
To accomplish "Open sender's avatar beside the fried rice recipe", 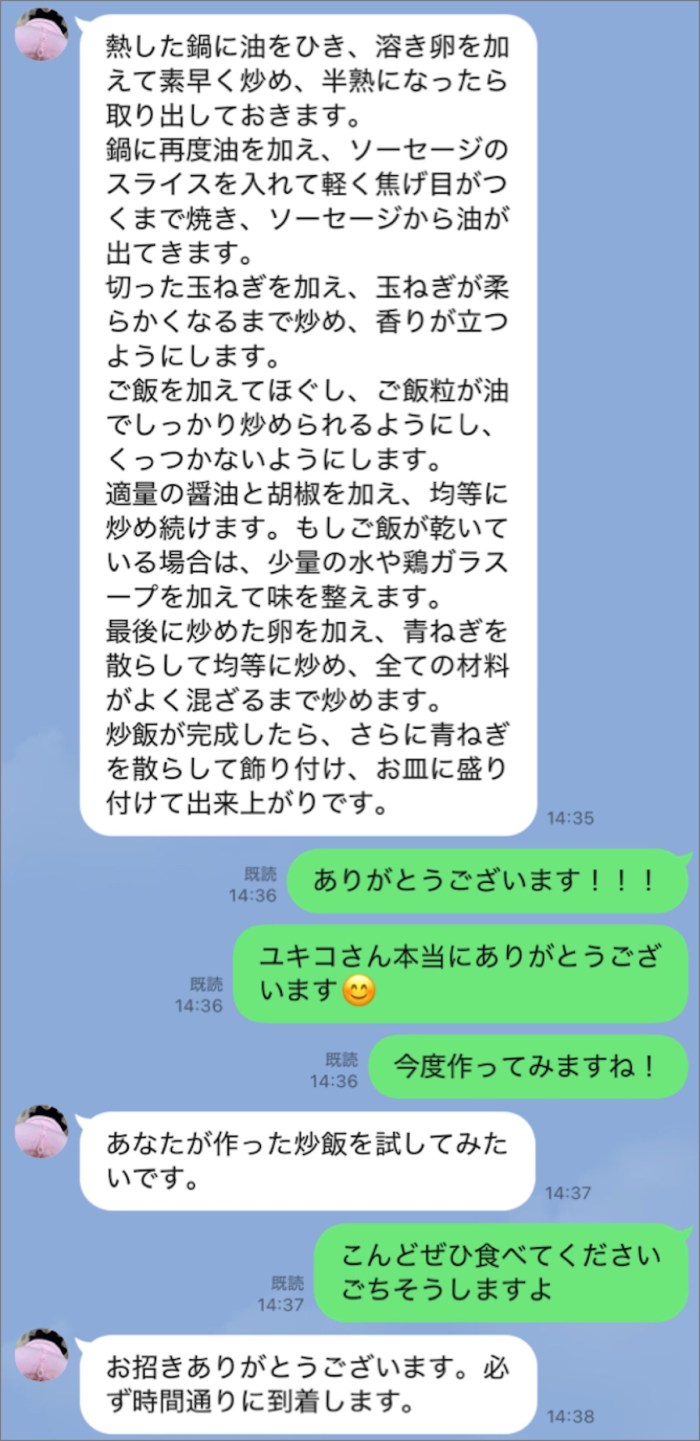I will 42,34.
